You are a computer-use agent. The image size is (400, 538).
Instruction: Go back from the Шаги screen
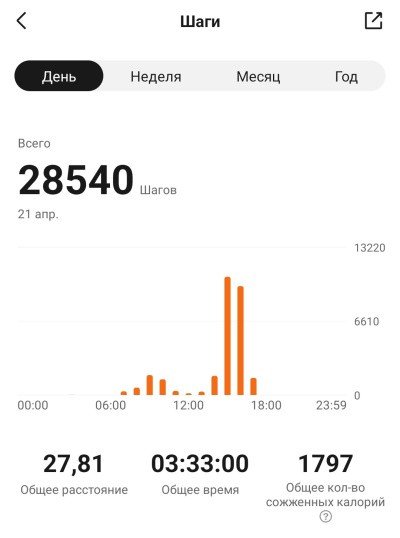(x=22, y=21)
